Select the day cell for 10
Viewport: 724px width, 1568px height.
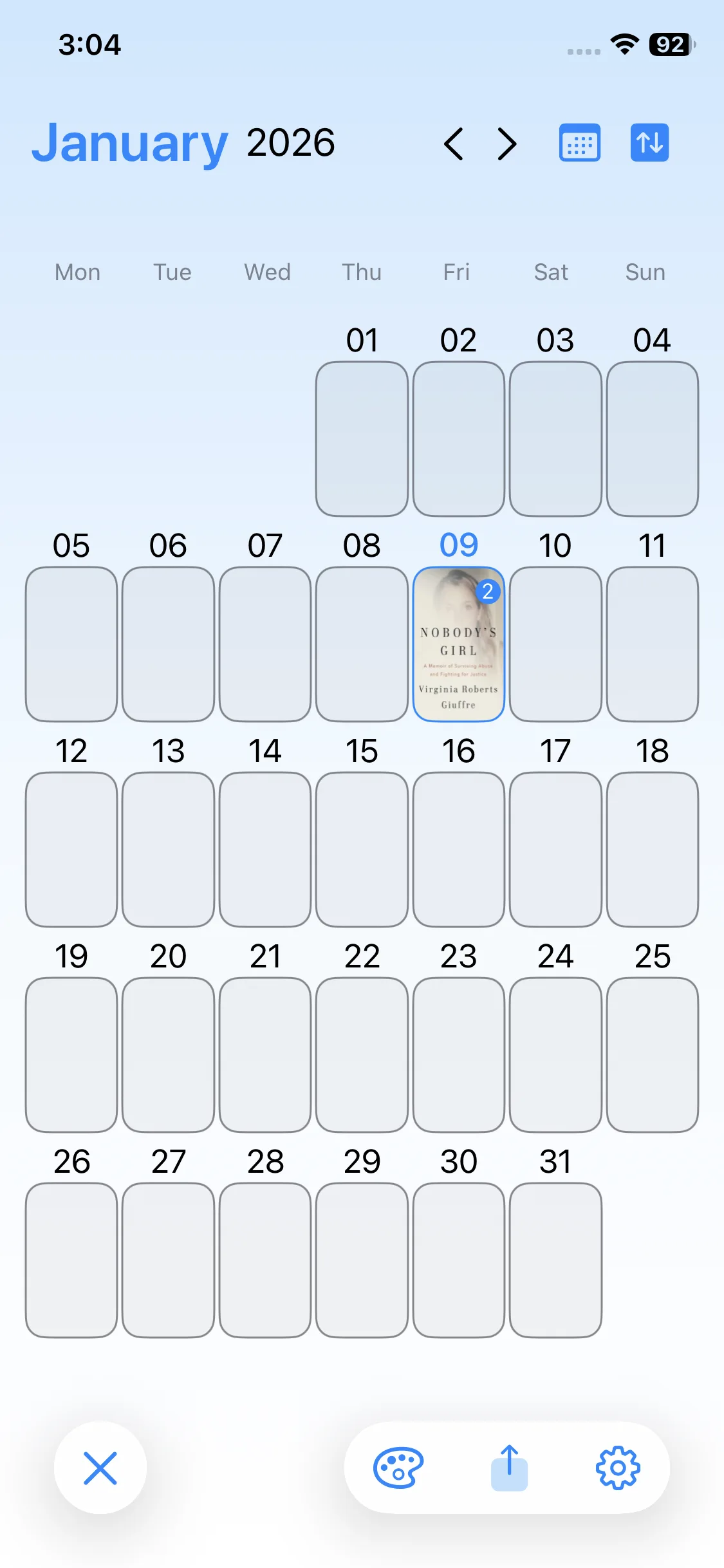[555, 644]
